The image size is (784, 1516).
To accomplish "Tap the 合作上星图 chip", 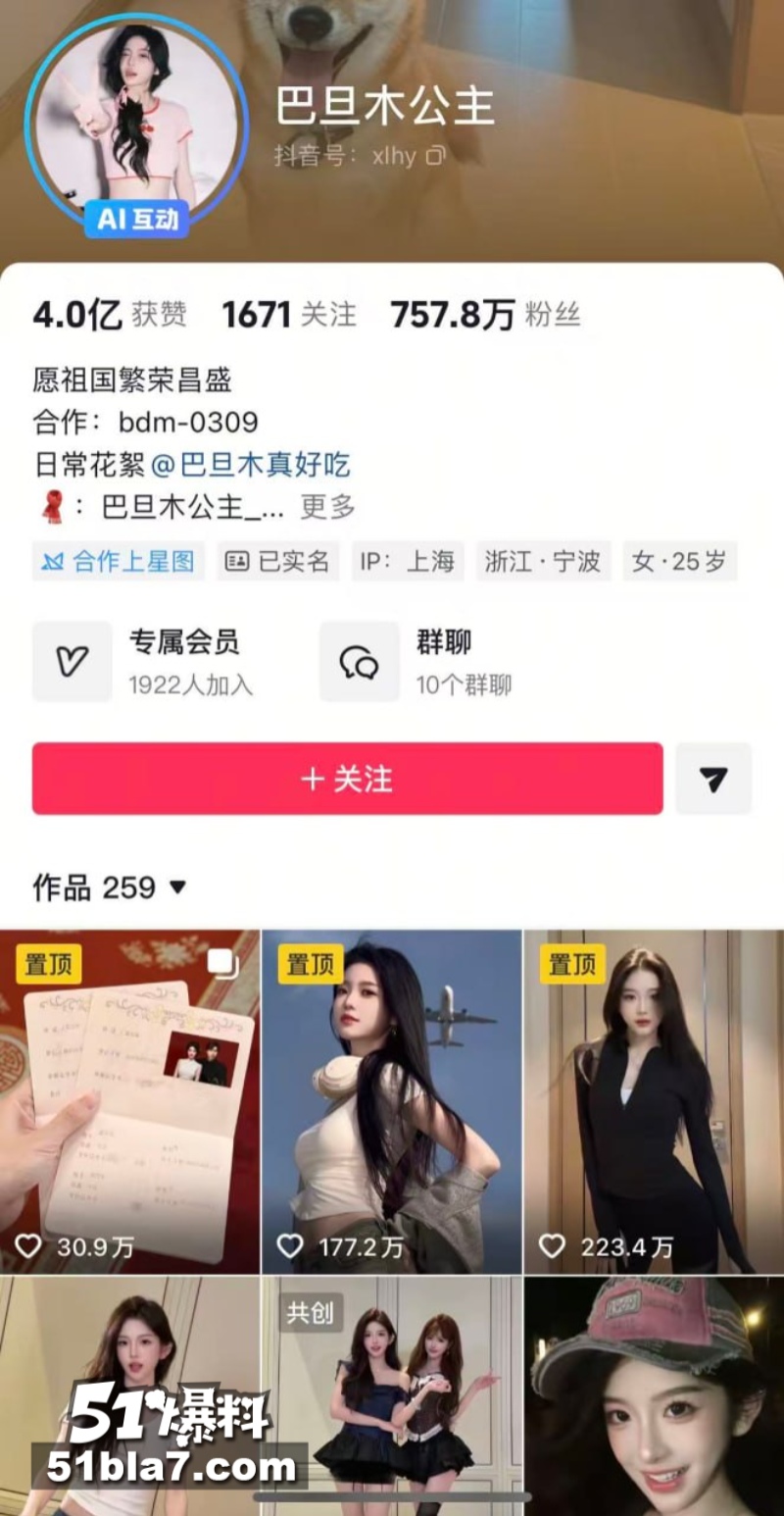I will [118, 562].
